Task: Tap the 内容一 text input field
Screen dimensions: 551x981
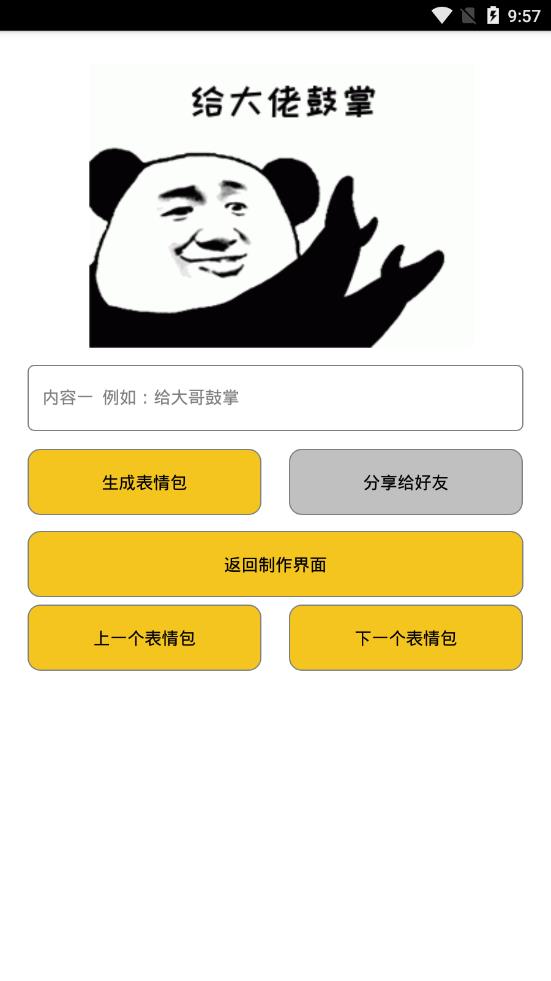Action: point(275,398)
